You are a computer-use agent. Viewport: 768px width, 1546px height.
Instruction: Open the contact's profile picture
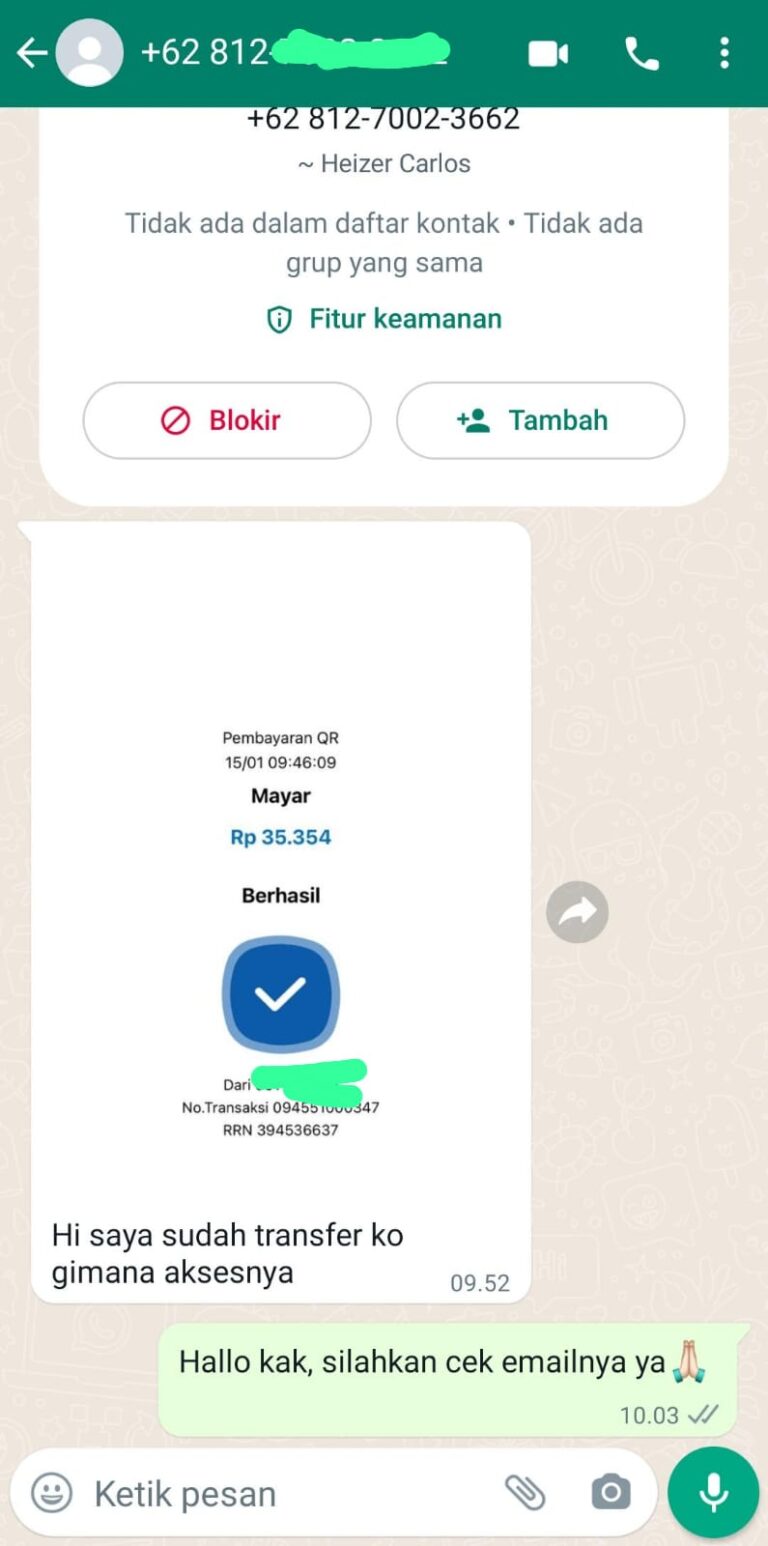(x=89, y=53)
